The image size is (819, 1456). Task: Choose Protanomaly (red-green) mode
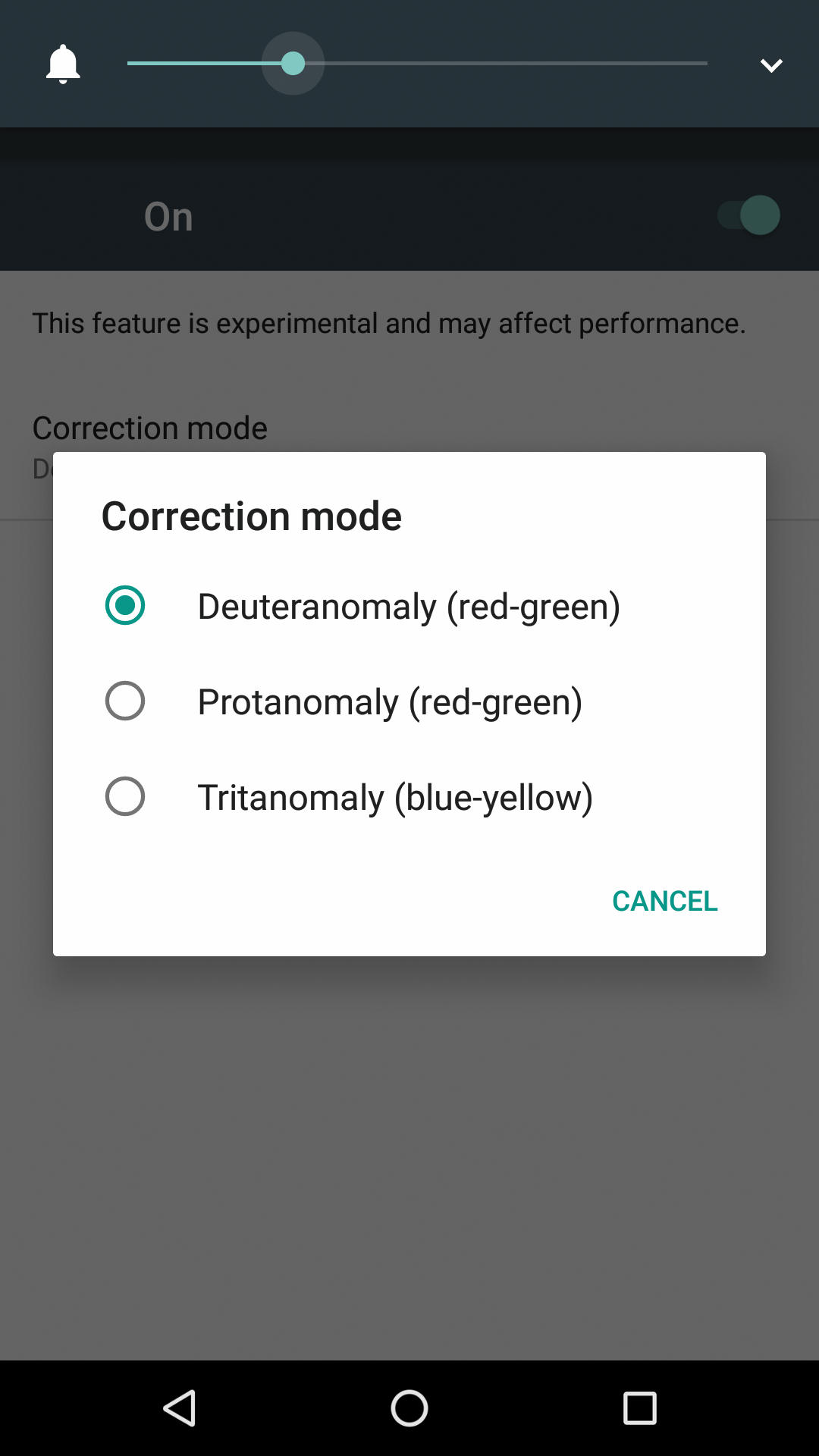409,701
